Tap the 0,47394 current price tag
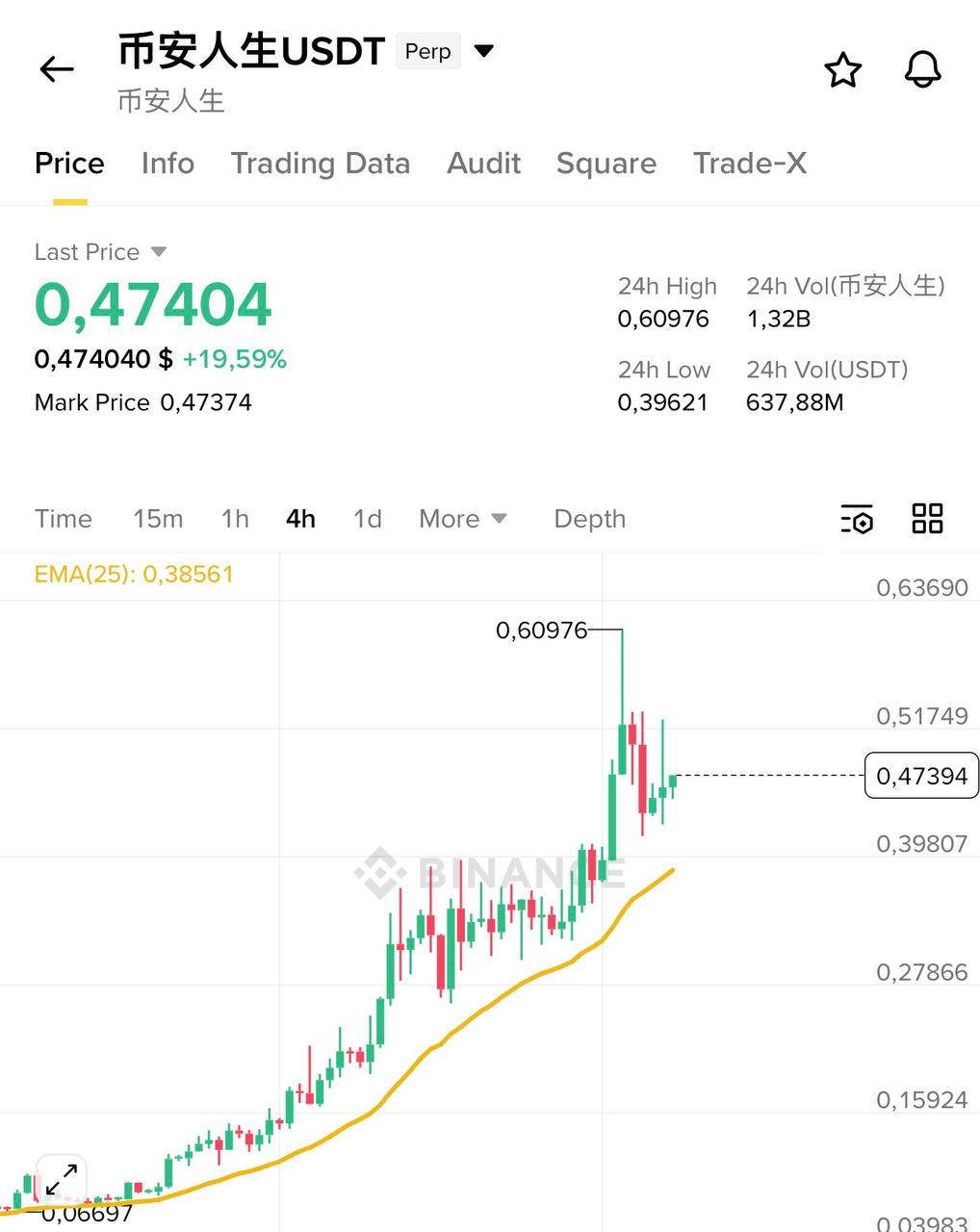 coord(921,775)
